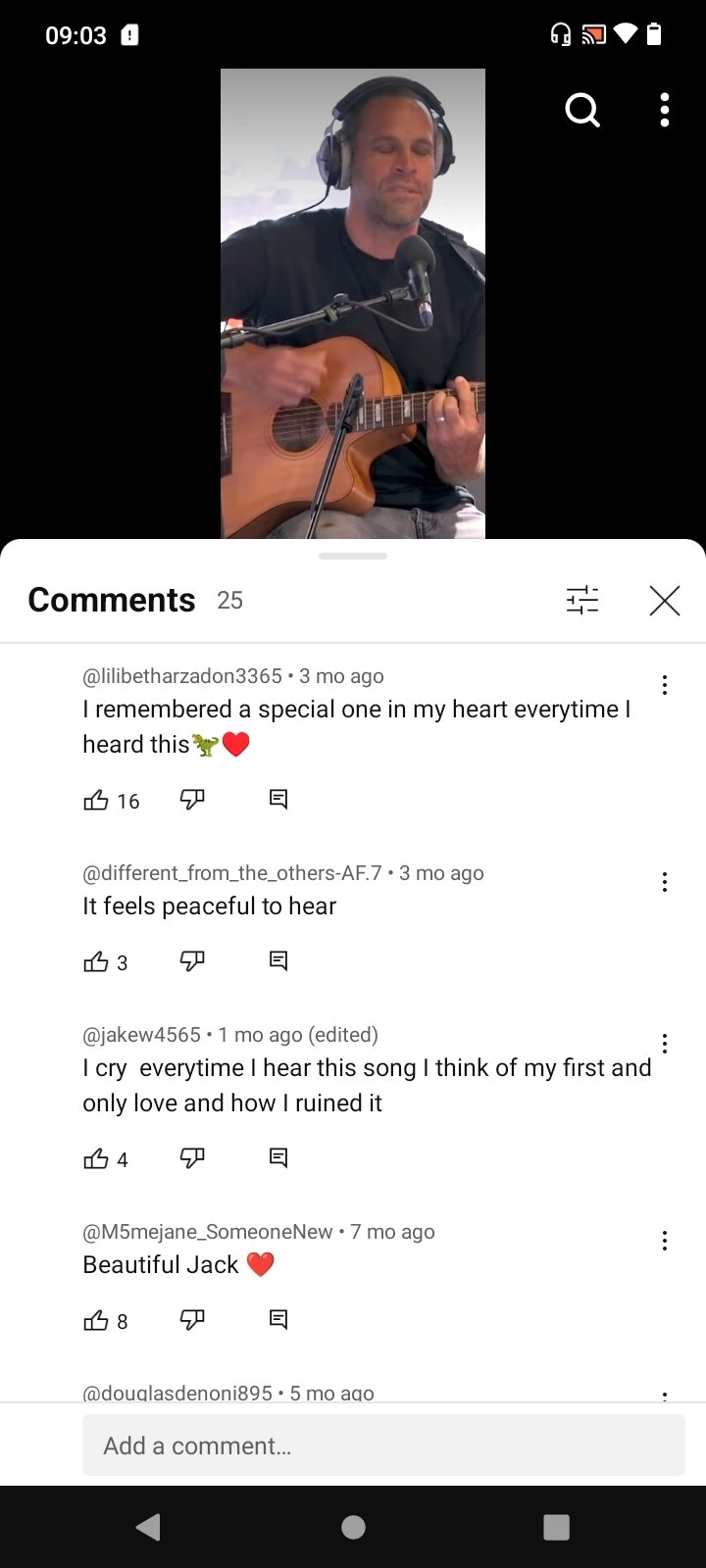Screen dimensions: 706x1568
Task: Like the "It feels peaceful to hear" comment
Action: (x=96, y=962)
